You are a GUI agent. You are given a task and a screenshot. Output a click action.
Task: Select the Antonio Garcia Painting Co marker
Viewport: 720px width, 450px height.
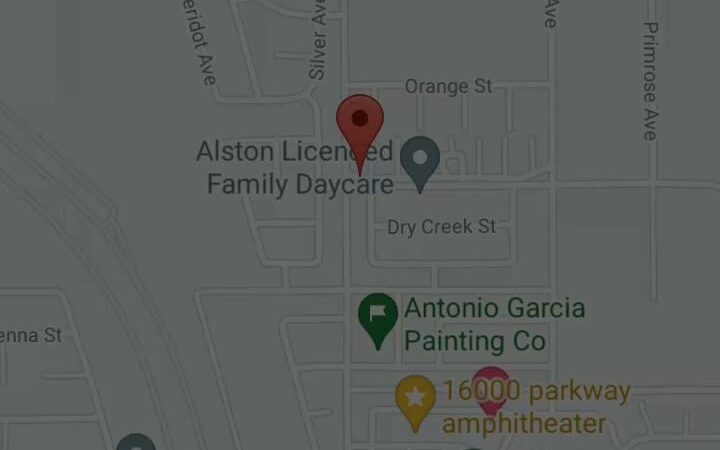tap(377, 316)
